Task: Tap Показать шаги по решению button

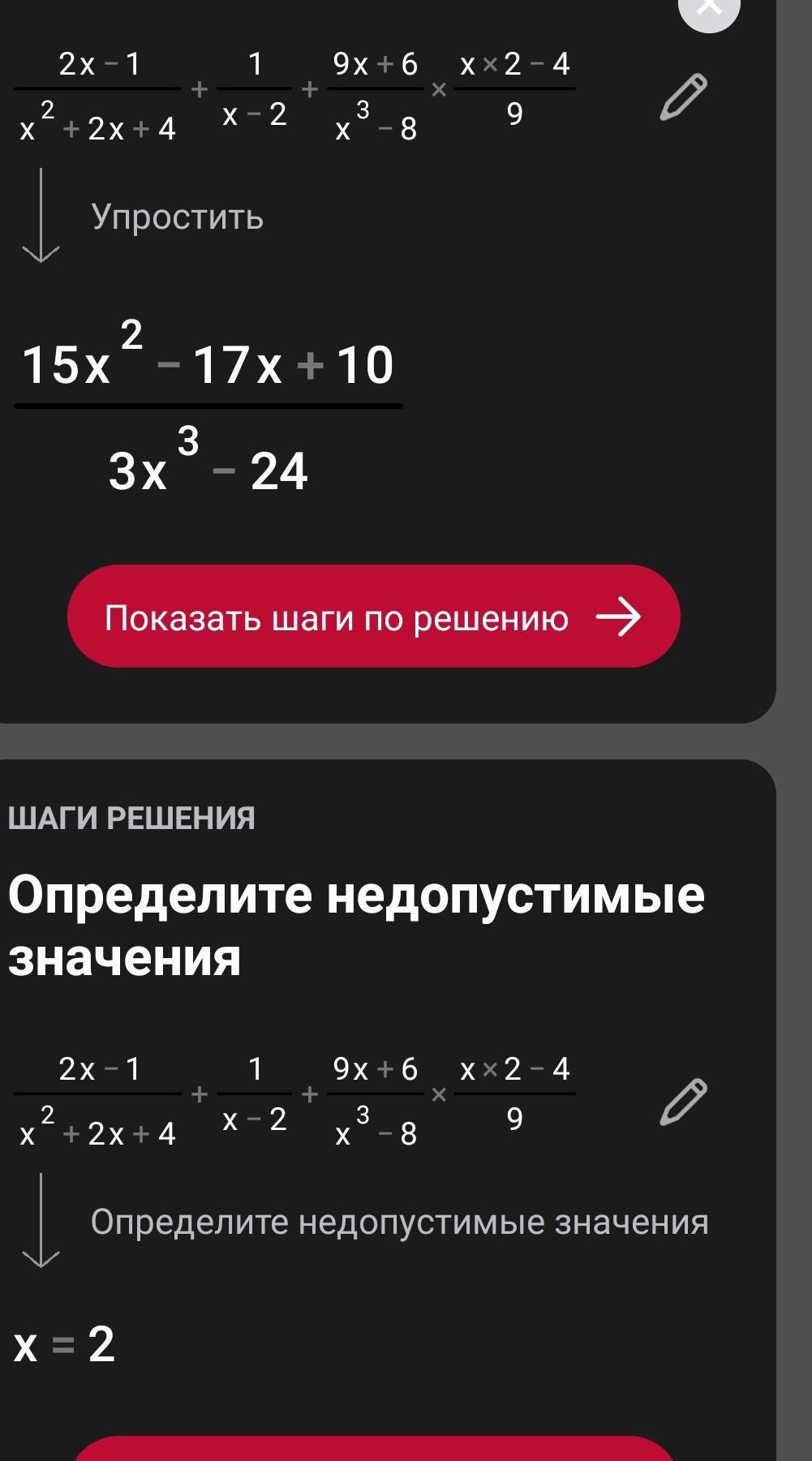Action: tap(373, 617)
